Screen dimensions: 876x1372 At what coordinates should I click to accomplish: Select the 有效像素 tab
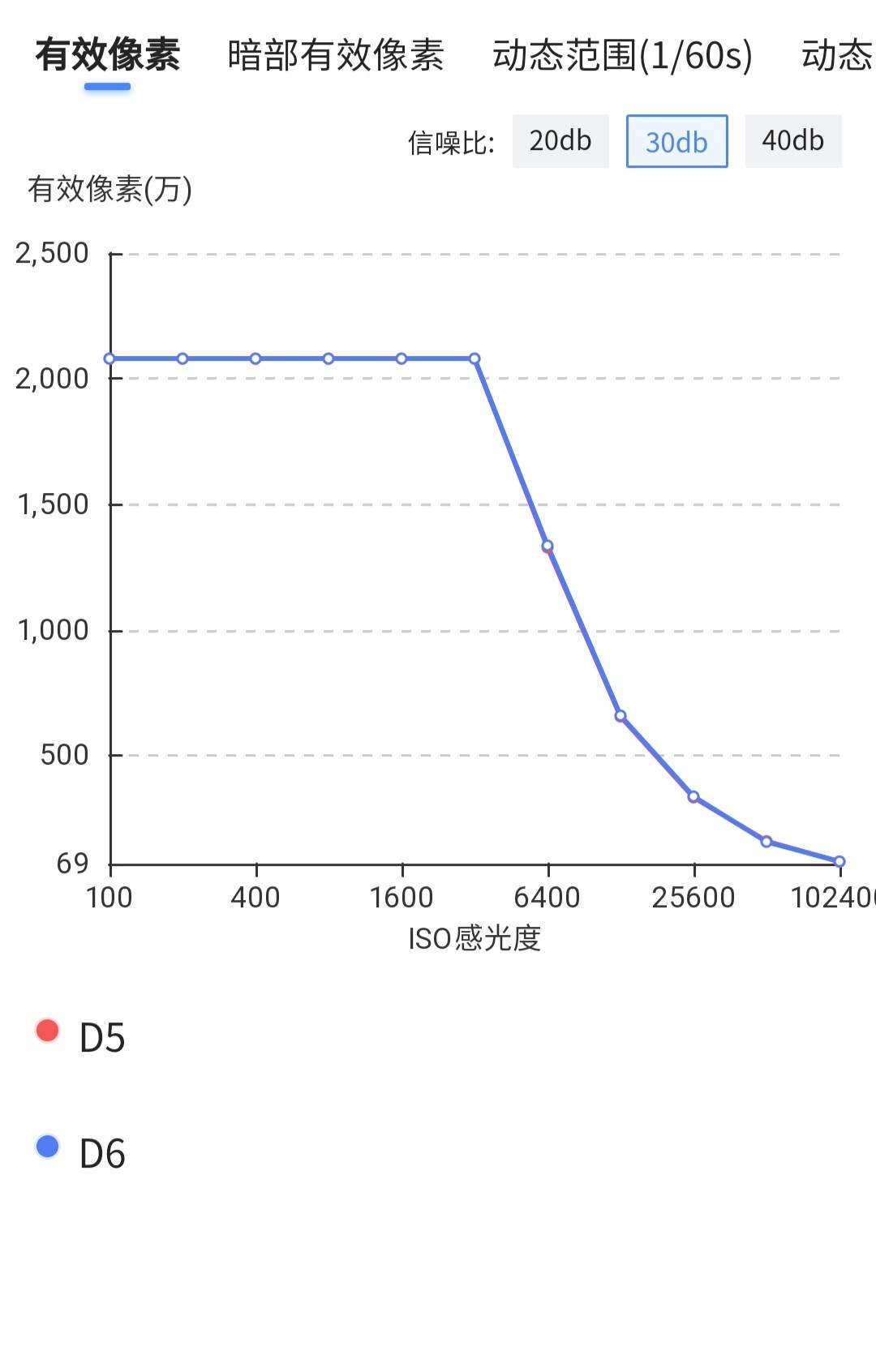107,56
